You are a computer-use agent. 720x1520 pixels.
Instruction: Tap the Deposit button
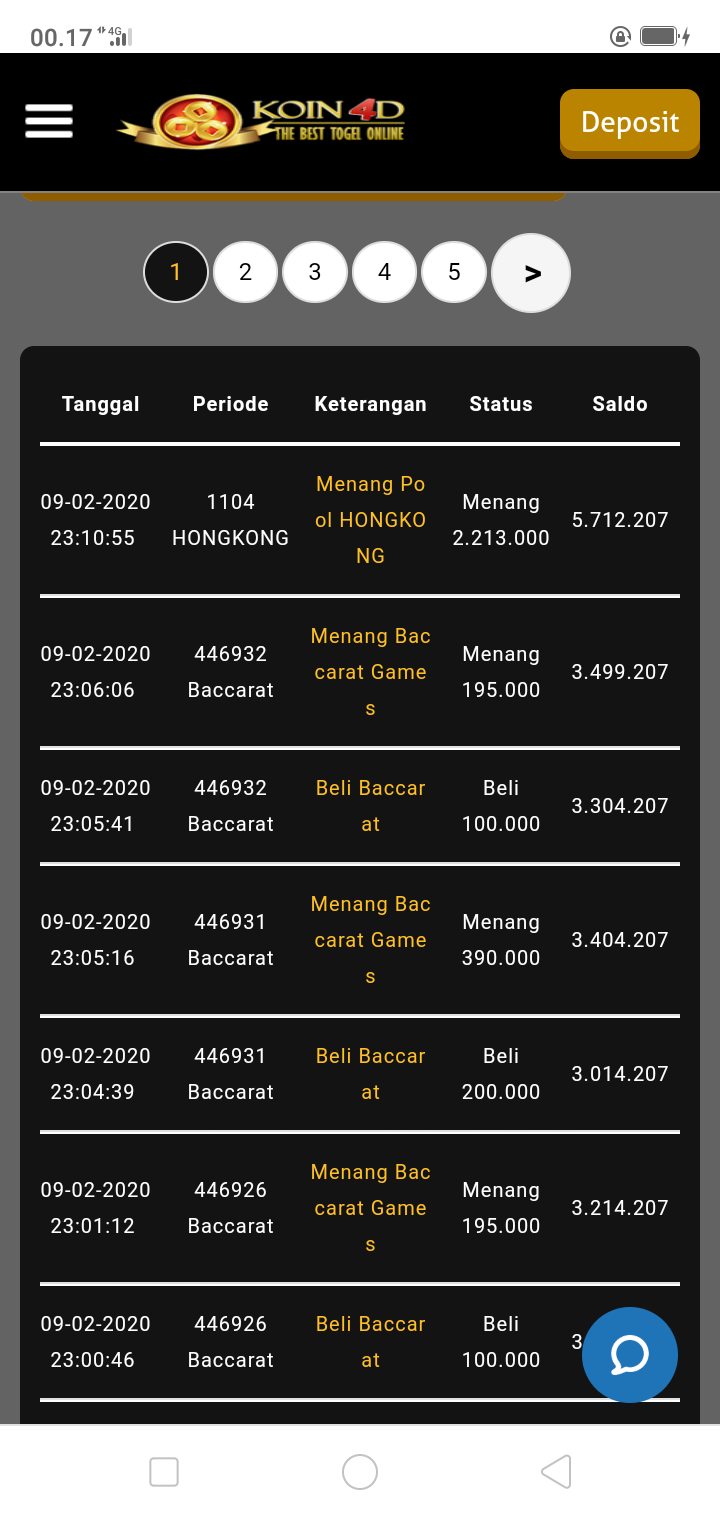pyautogui.click(x=629, y=123)
